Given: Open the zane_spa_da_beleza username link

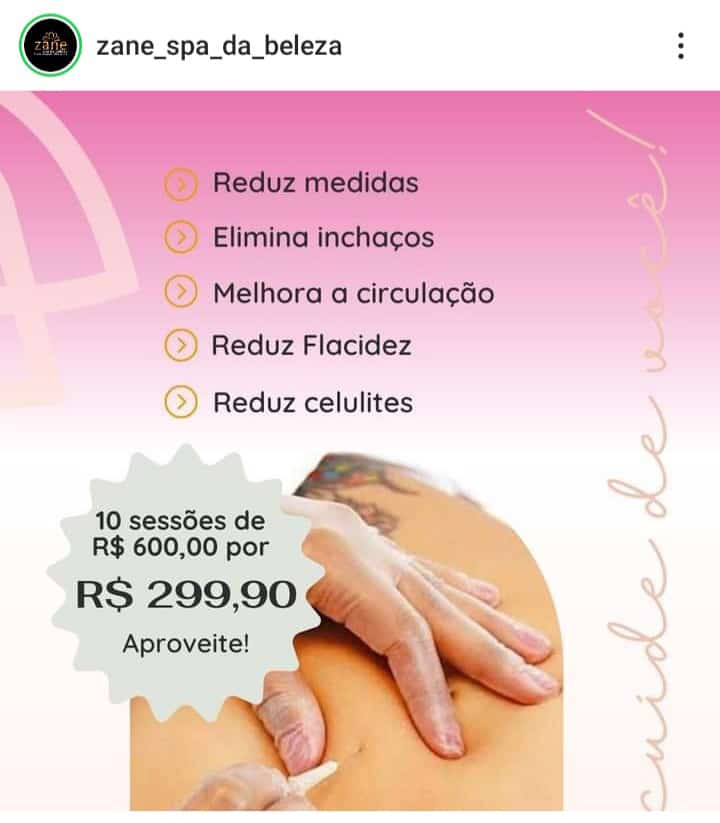Looking at the screenshot, I should click(x=218, y=46).
